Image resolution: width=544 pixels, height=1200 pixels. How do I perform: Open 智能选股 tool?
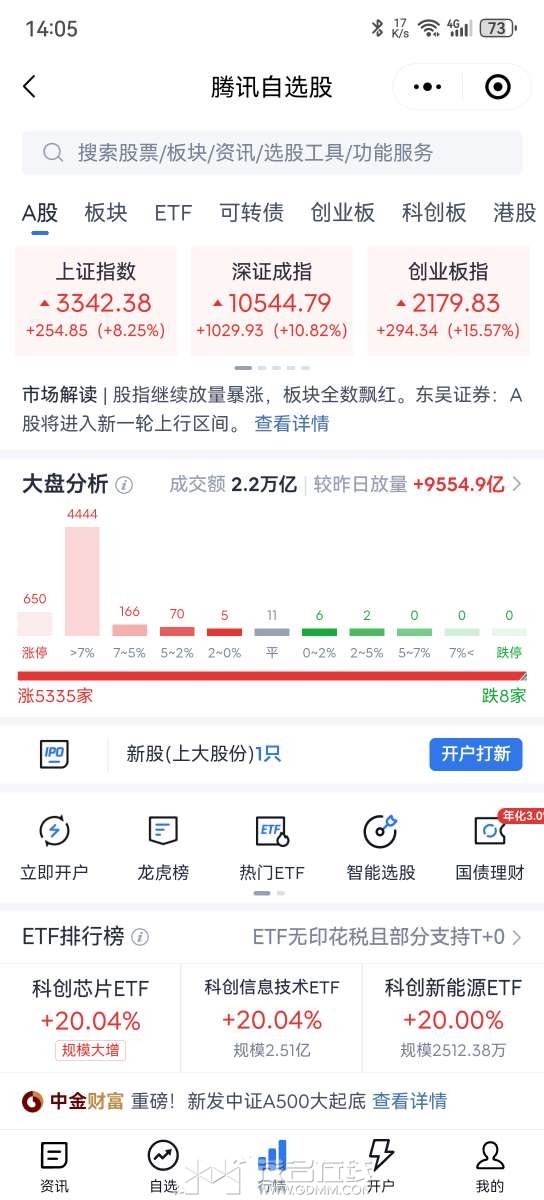381,849
